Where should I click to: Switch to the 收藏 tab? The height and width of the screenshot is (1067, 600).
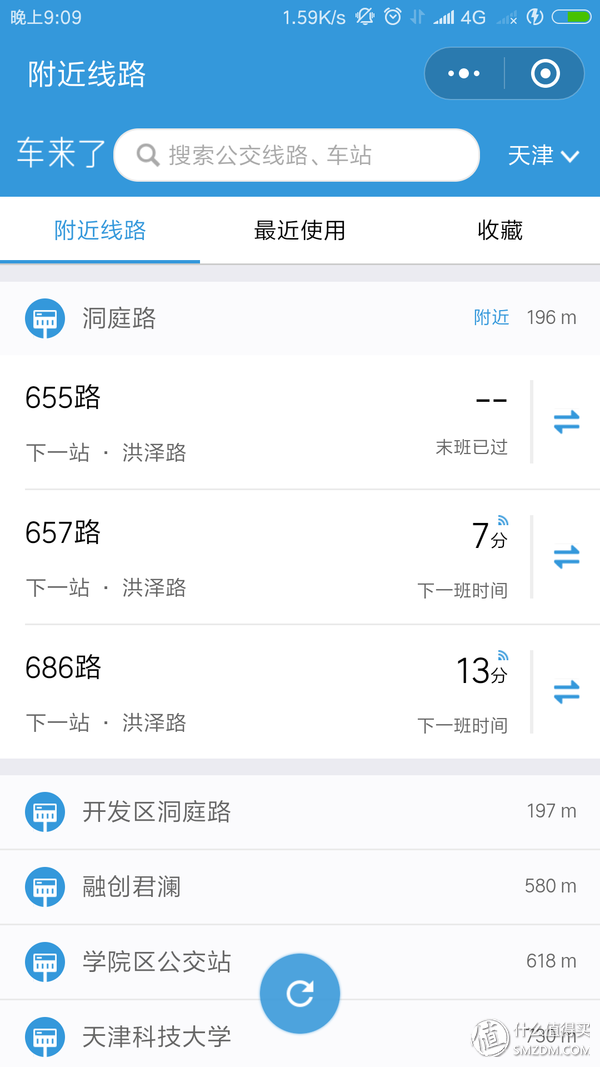500,231
